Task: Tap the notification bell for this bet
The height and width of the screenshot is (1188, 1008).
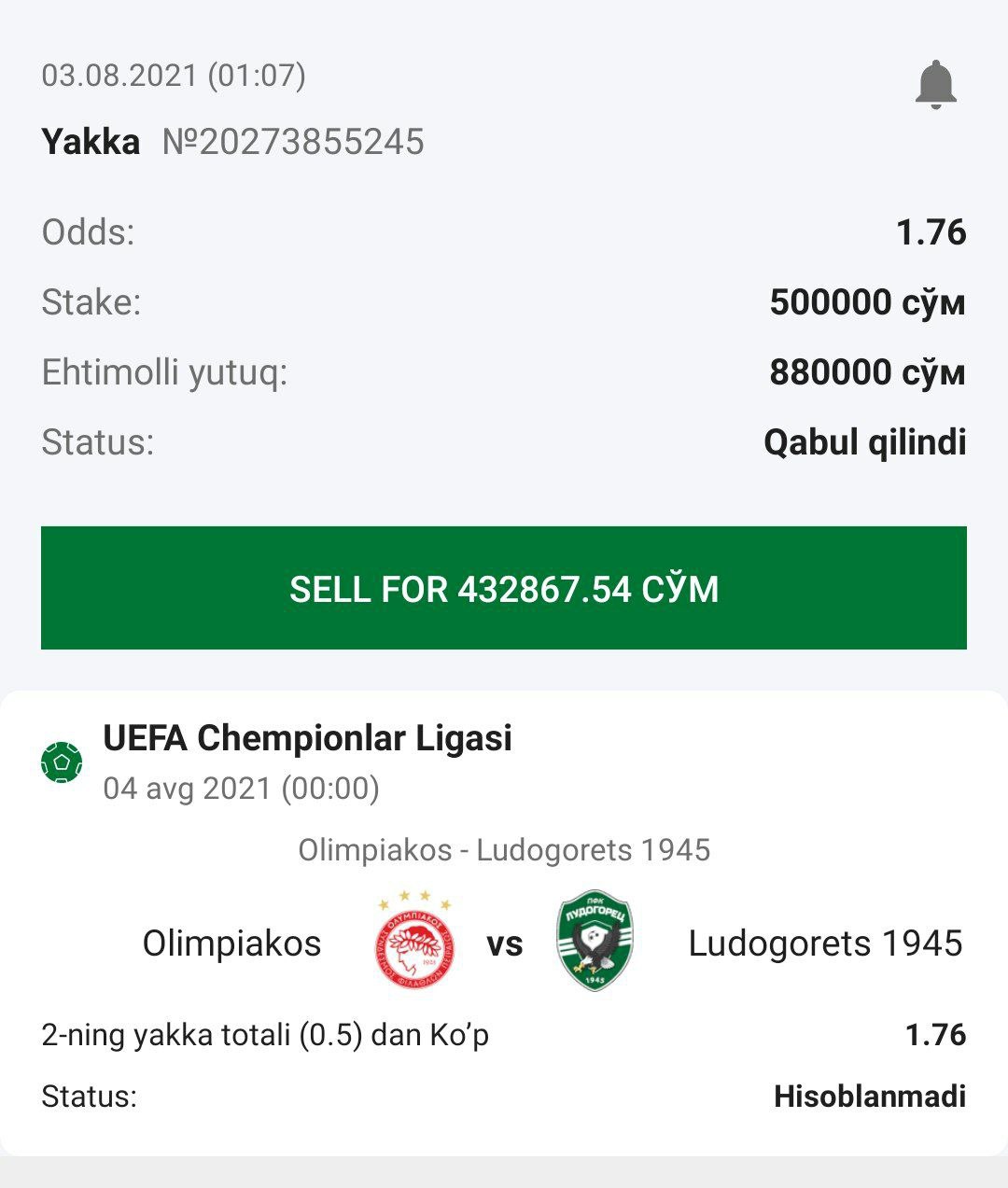Action: [x=935, y=85]
